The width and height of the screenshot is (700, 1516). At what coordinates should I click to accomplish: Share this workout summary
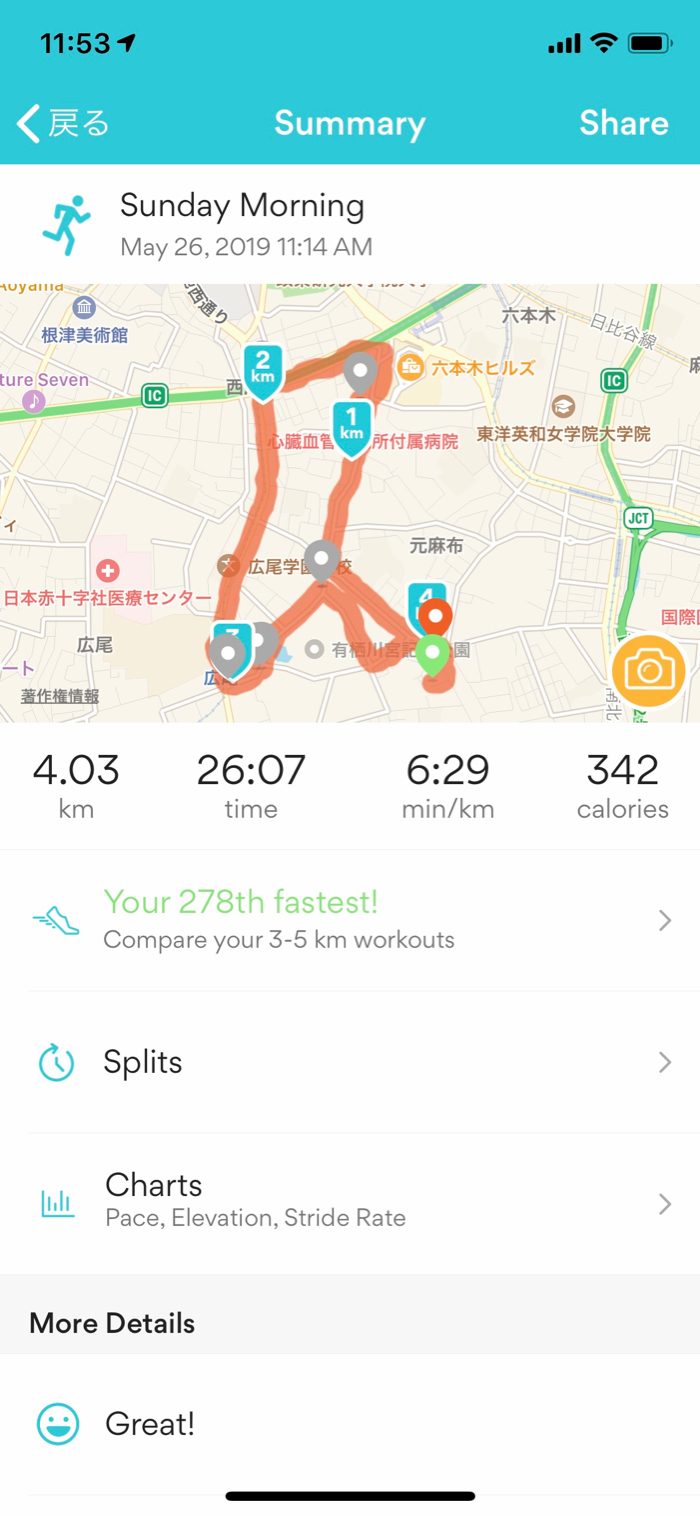623,123
